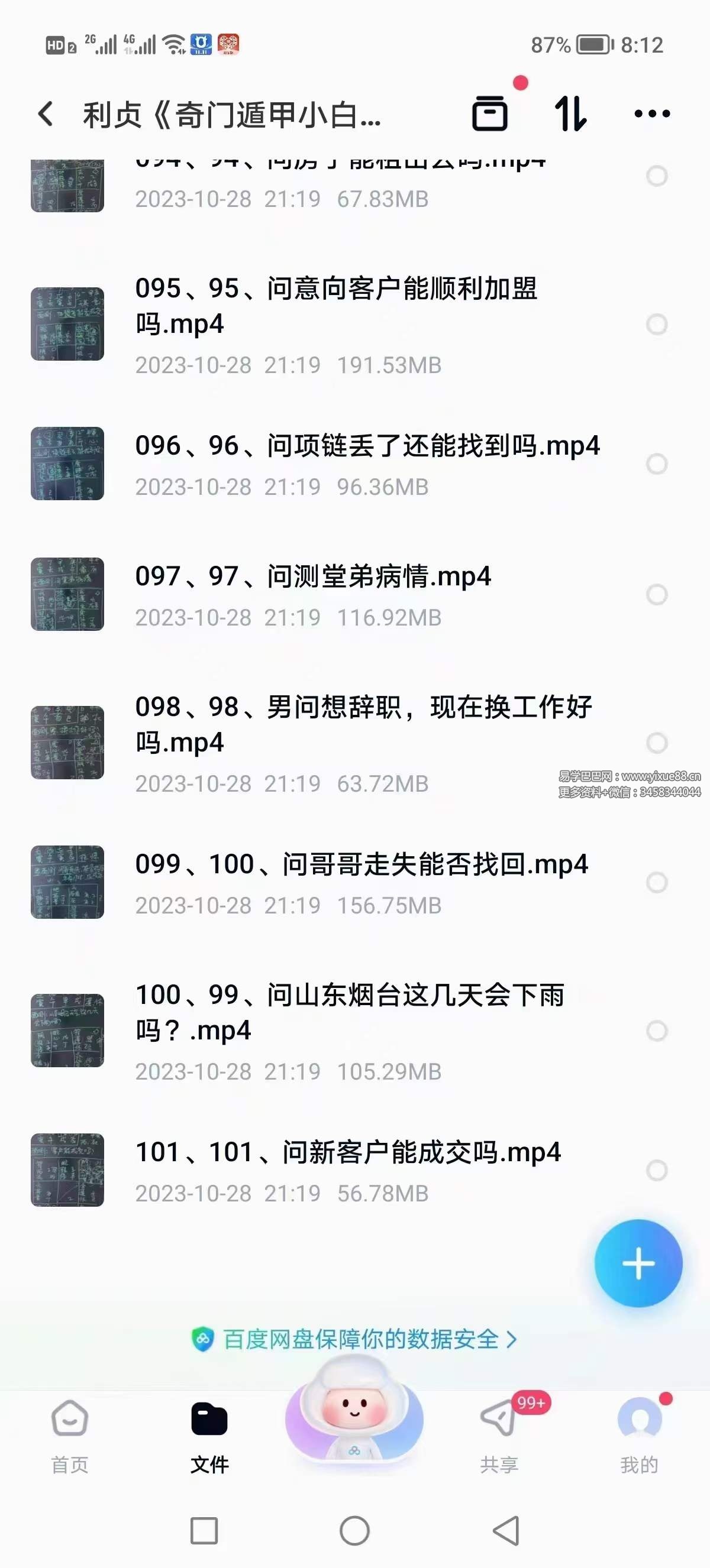Switch to the 首页 tab
The height and width of the screenshot is (1568, 710).
click(x=70, y=1436)
